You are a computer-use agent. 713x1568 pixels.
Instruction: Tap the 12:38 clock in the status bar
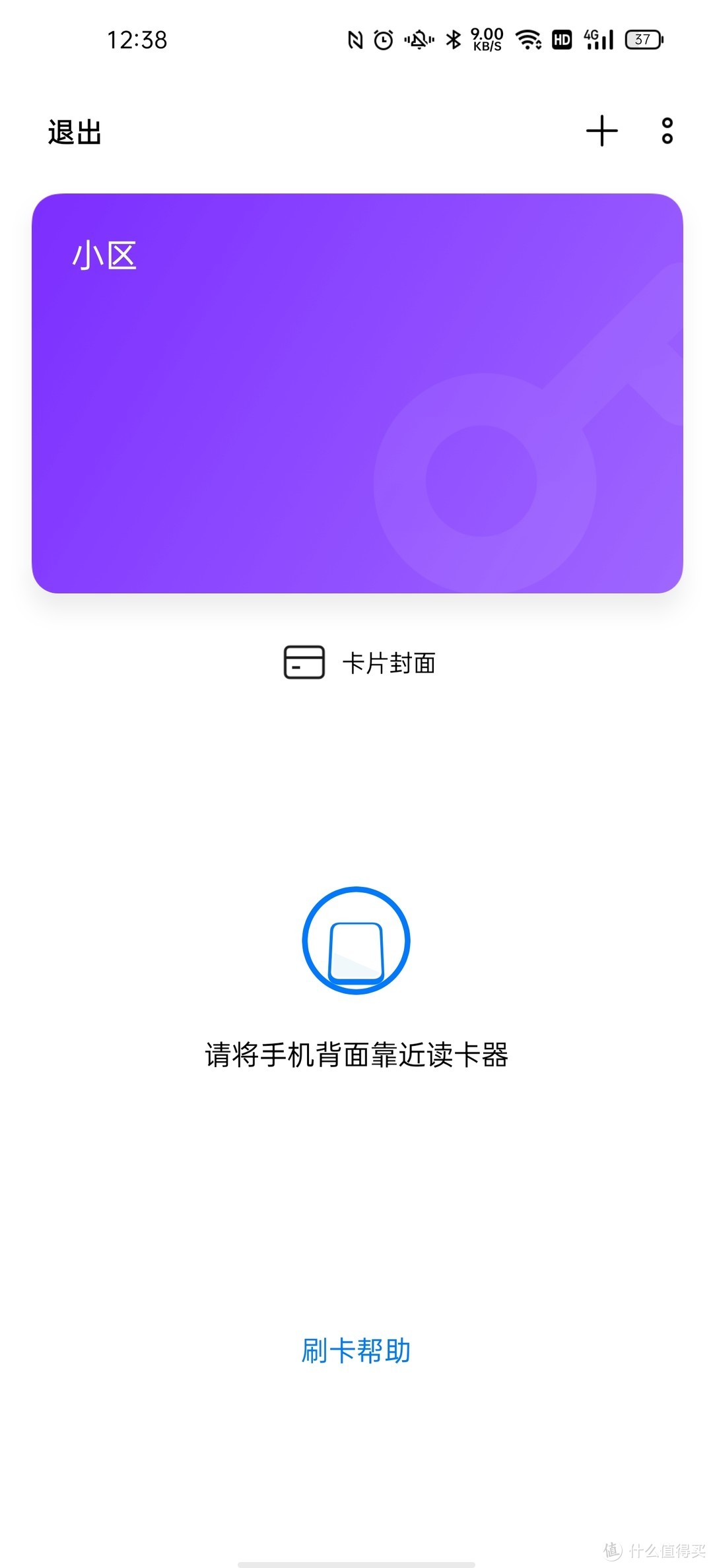point(137,39)
